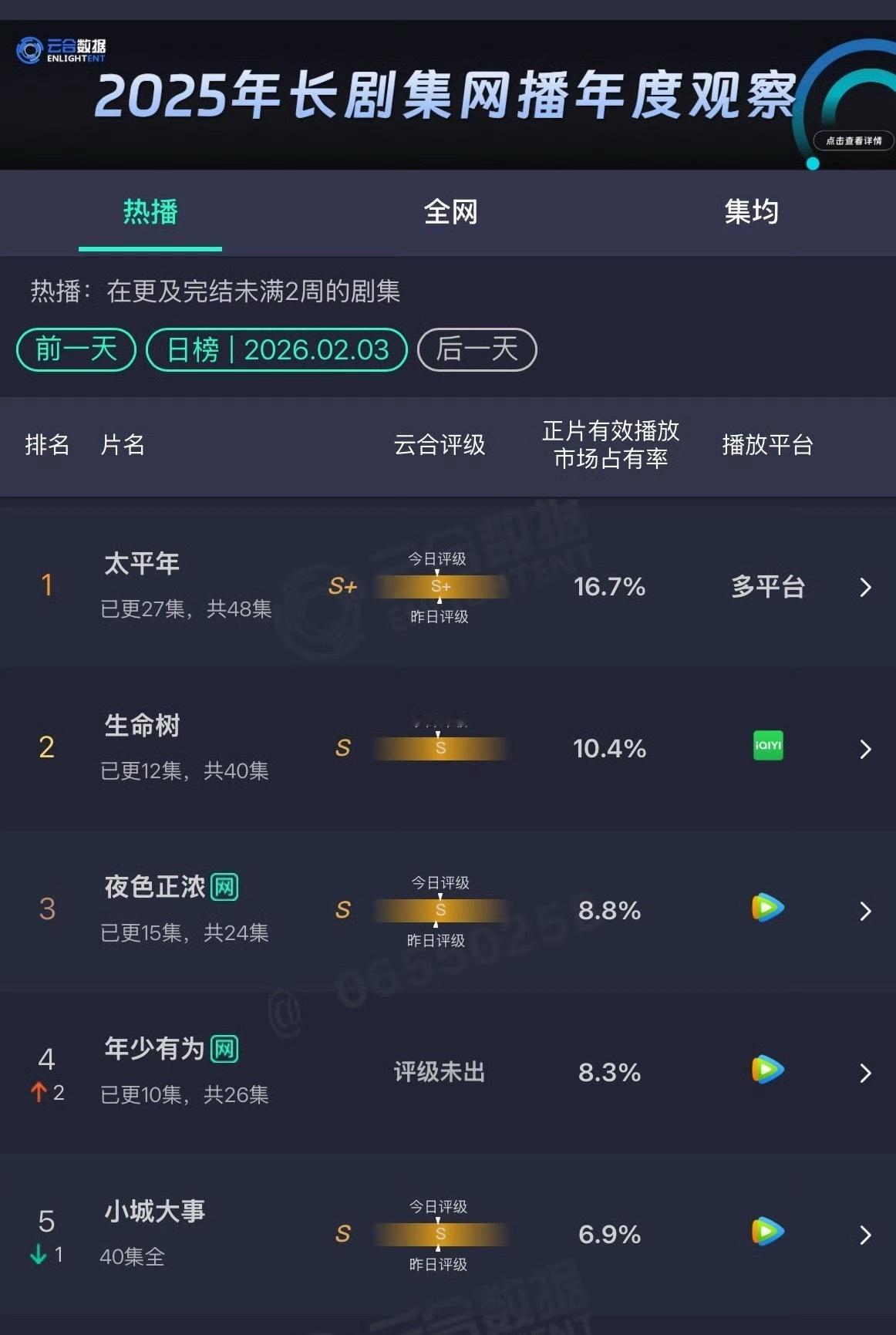Click the 前一天 button

pos(74,349)
